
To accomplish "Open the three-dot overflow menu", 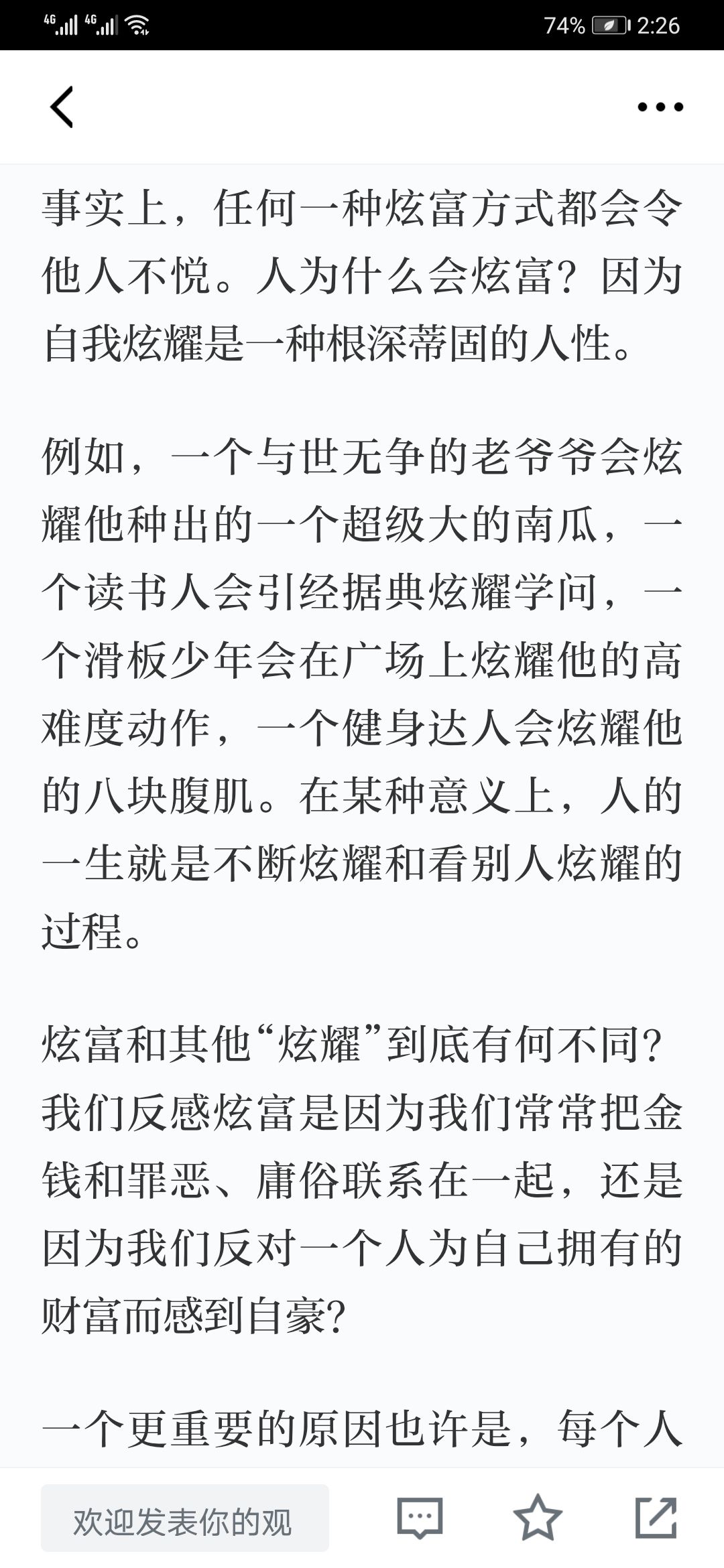I will coord(660,107).
